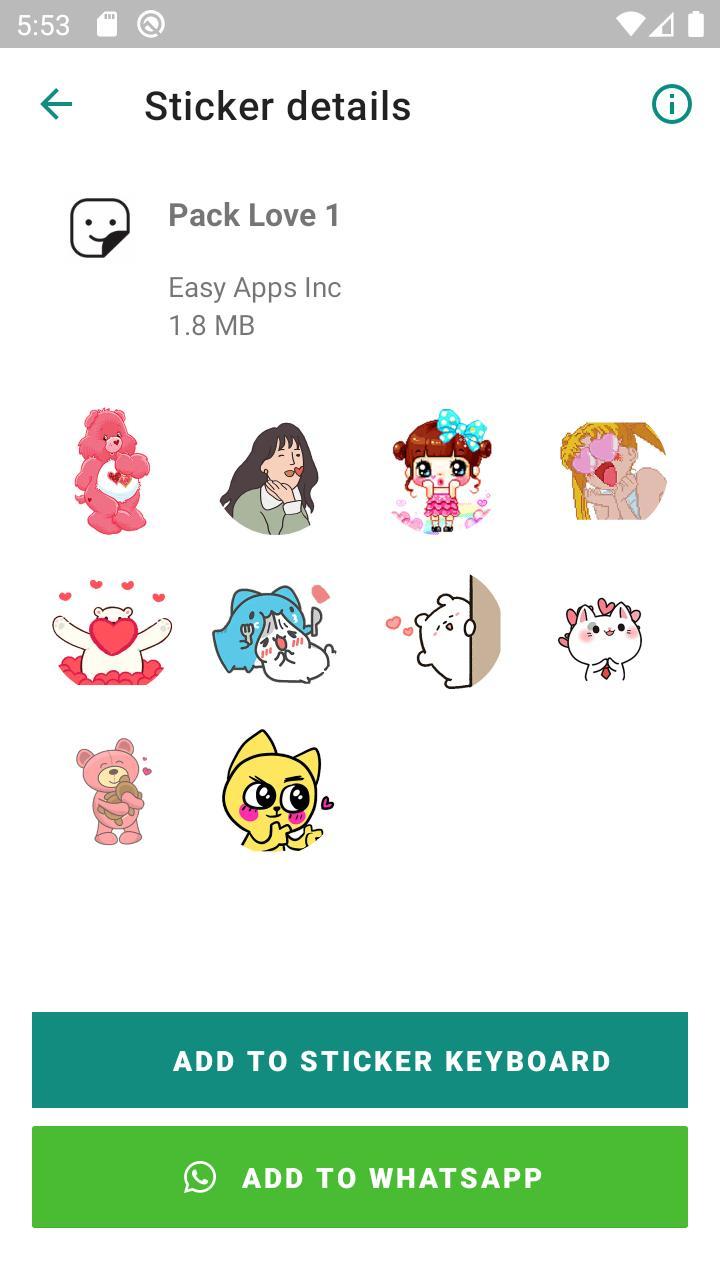This screenshot has height=1280, width=720.
Task: Tap the Pack Love 1 title text
Action: click(254, 214)
